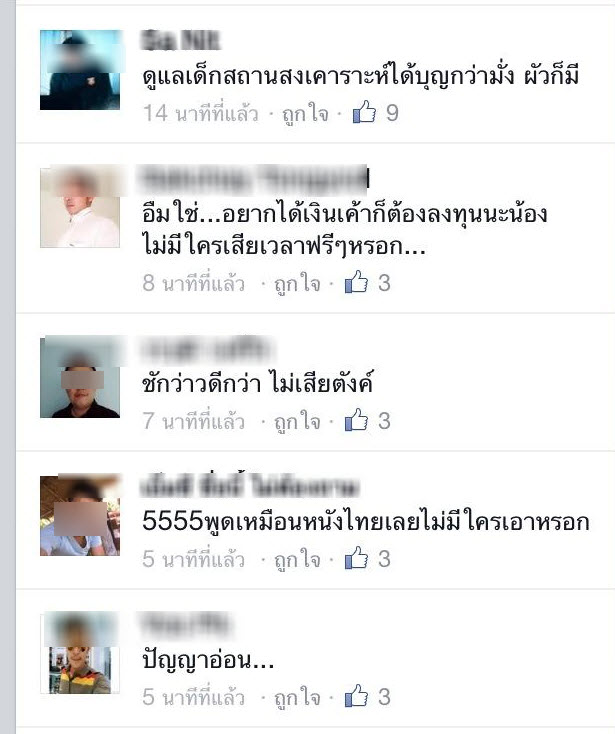This screenshot has width=615, height=734.
Task: Like the comment starting "อืมใช่...อยากได้เงิน"
Action: pos(300,284)
